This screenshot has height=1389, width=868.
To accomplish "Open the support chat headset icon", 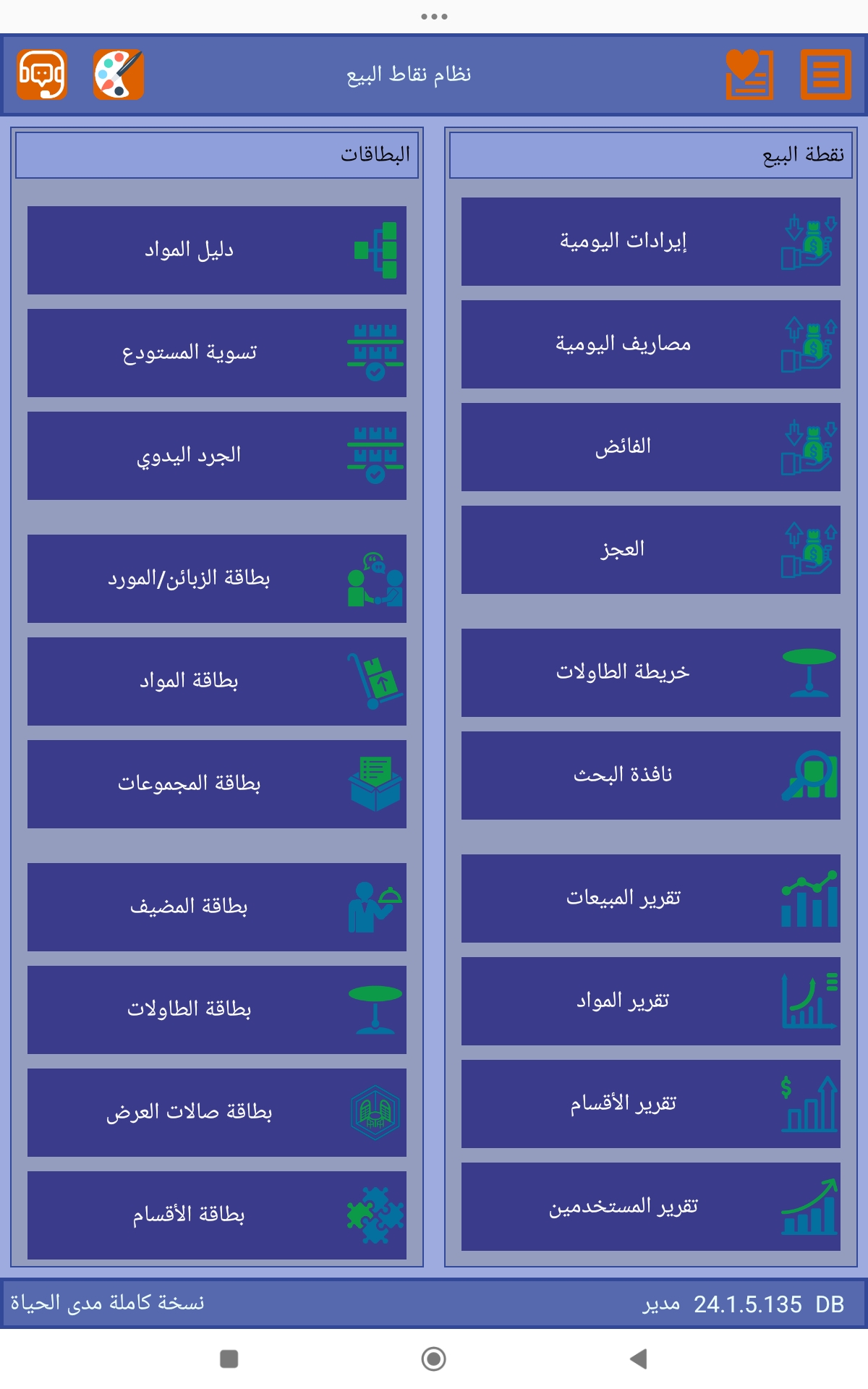I will click(x=43, y=75).
